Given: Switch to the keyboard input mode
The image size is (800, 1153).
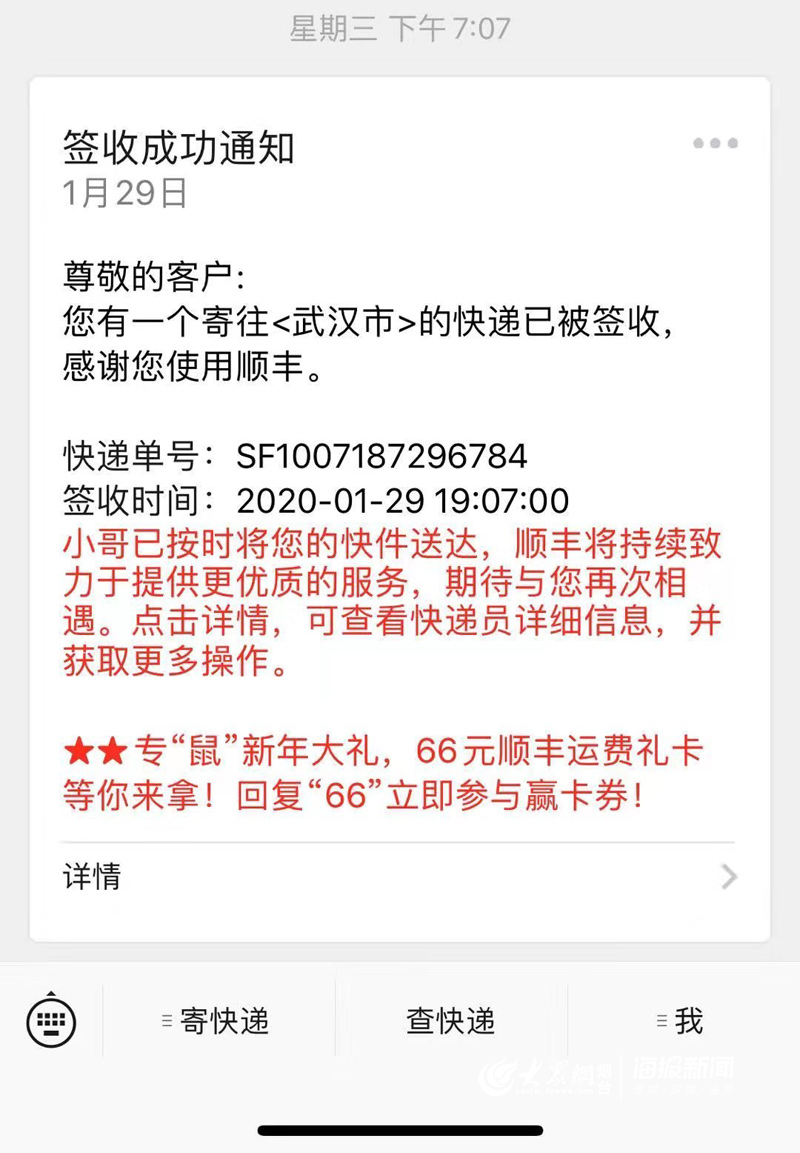Looking at the screenshot, I should pos(51,1021).
